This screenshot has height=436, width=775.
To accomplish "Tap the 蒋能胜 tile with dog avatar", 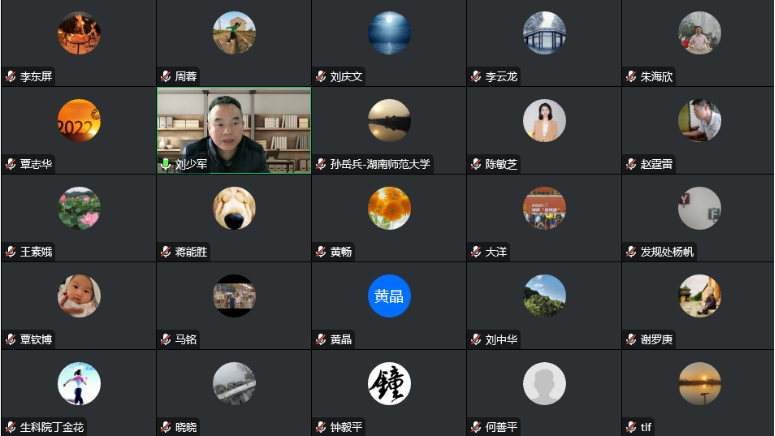I will (233, 217).
